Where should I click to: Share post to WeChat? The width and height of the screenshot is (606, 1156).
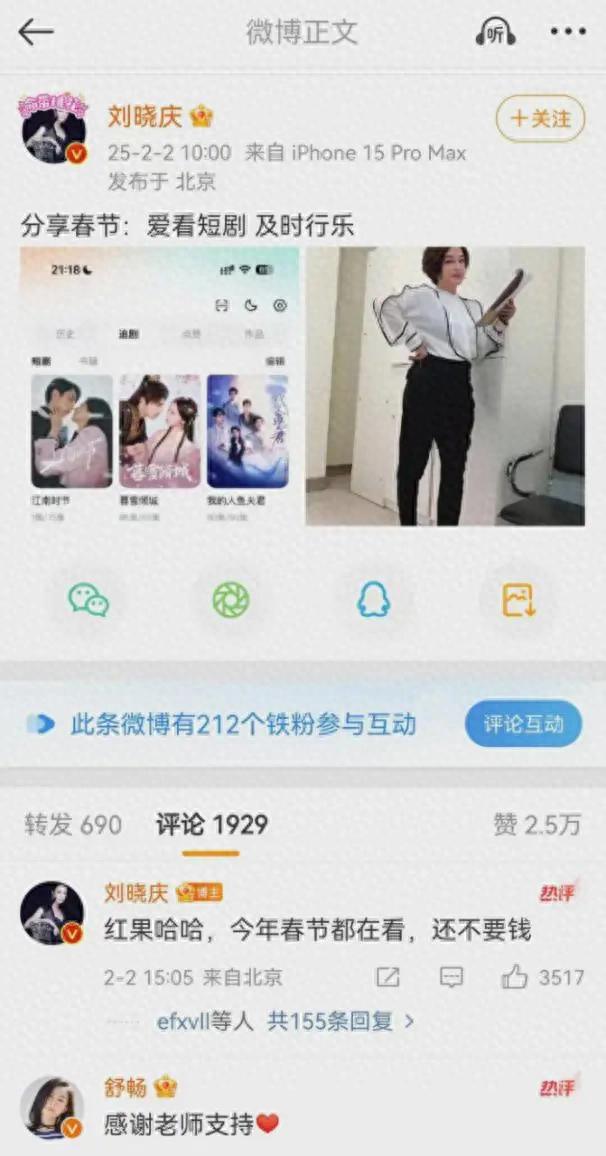pos(88,600)
